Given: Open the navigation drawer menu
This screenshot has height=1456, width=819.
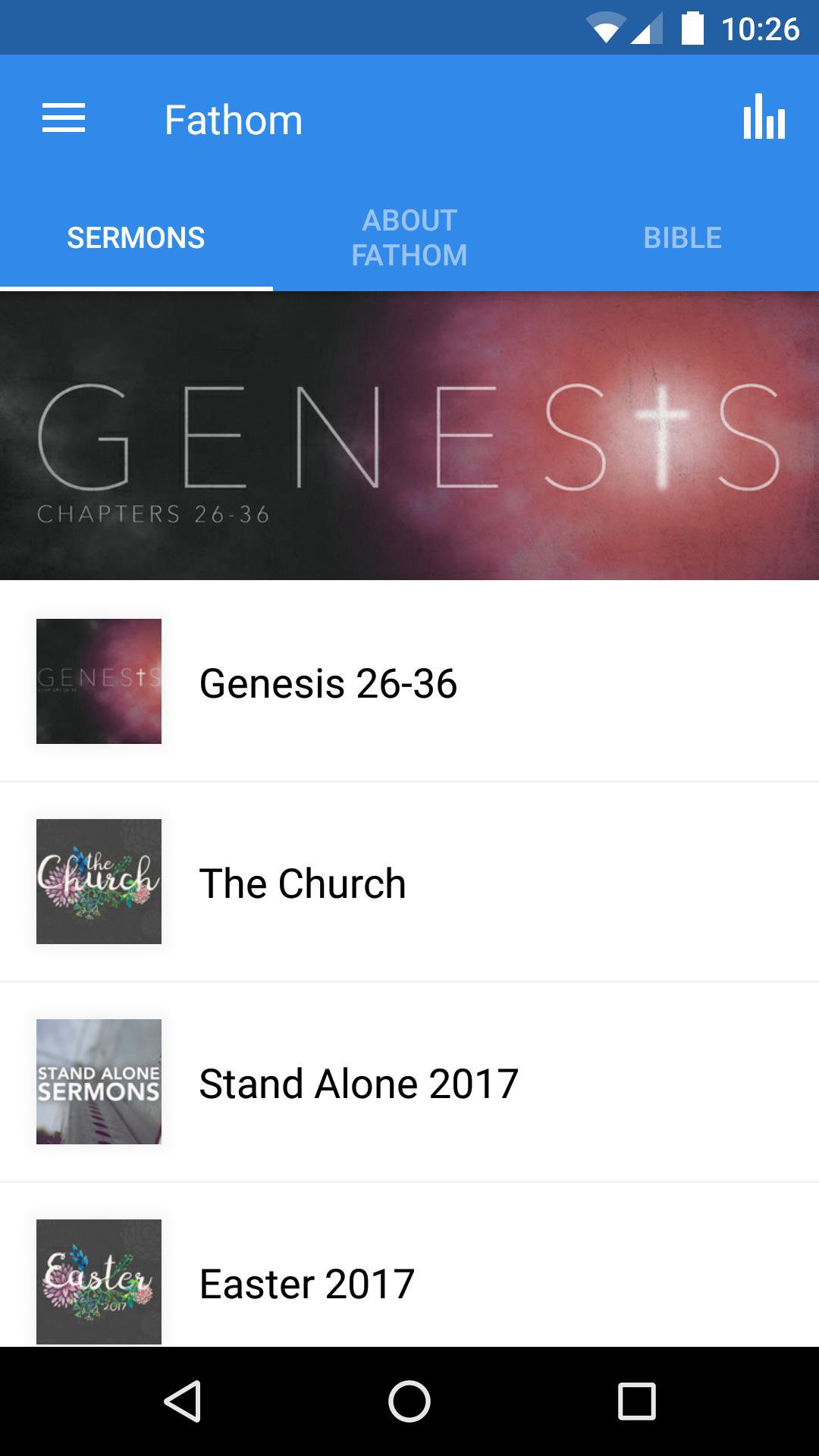Looking at the screenshot, I should [64, 118].
